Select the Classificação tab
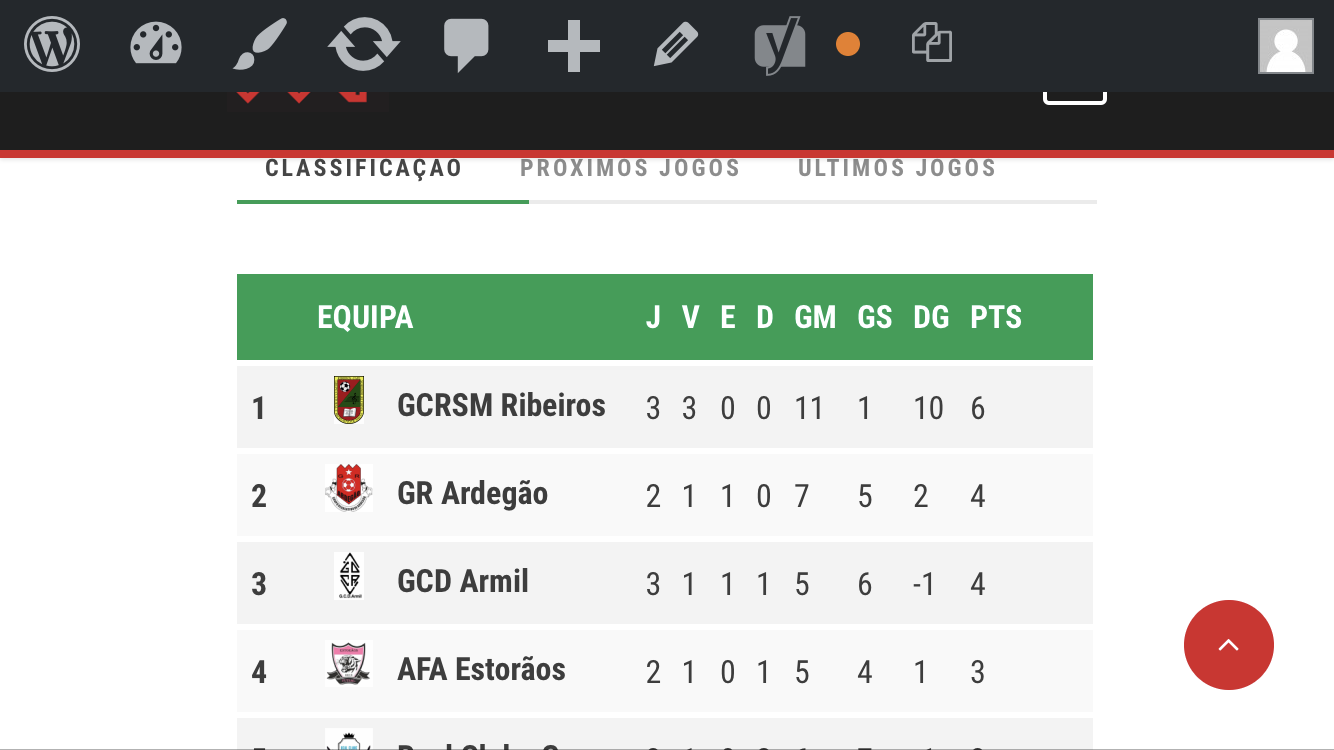Image resolution: width=1334 pixels, height=750 pixels. point(364,168)
